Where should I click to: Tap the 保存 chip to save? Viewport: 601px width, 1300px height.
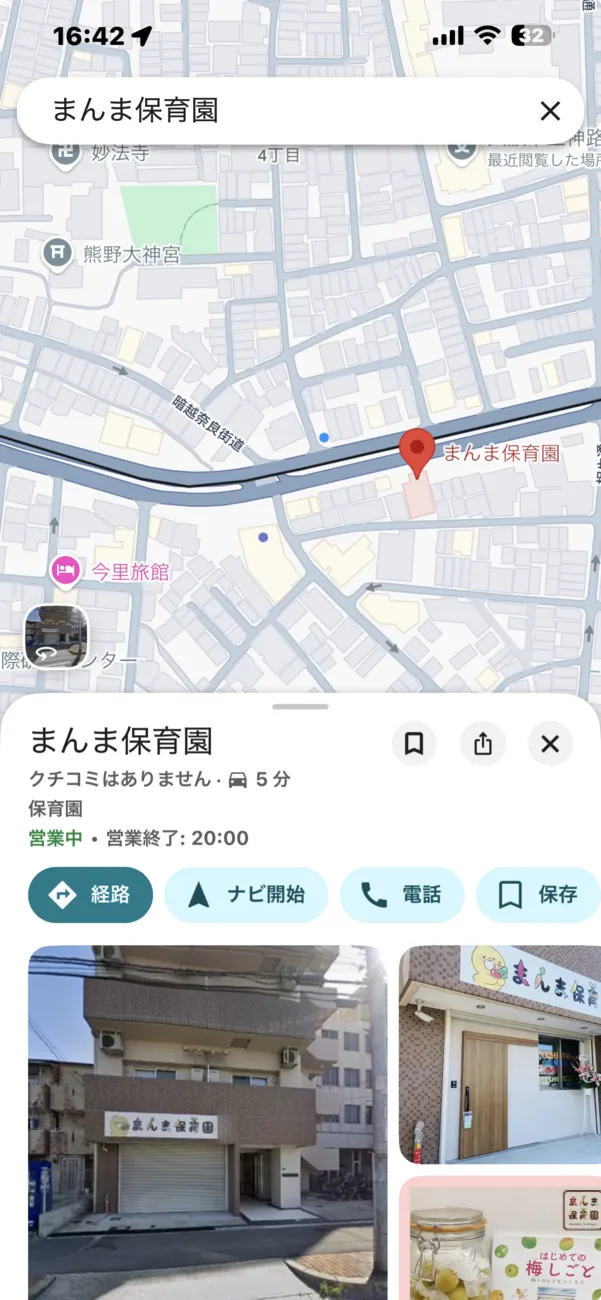coord(540,894)
